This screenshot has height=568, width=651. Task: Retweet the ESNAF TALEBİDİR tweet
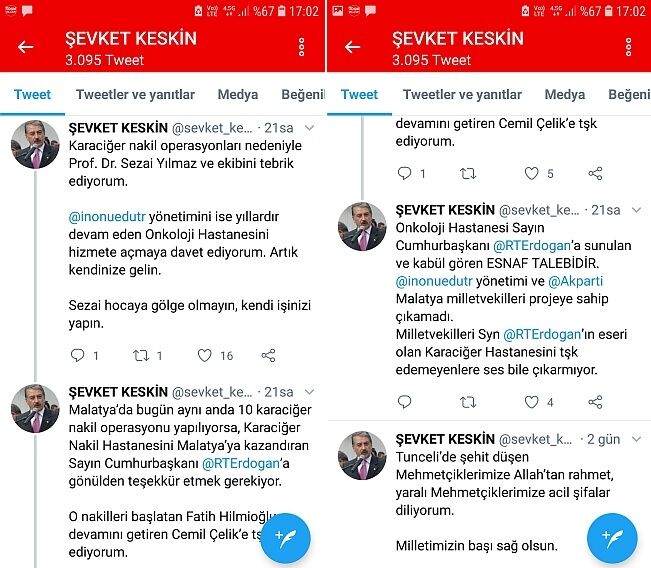468,402
